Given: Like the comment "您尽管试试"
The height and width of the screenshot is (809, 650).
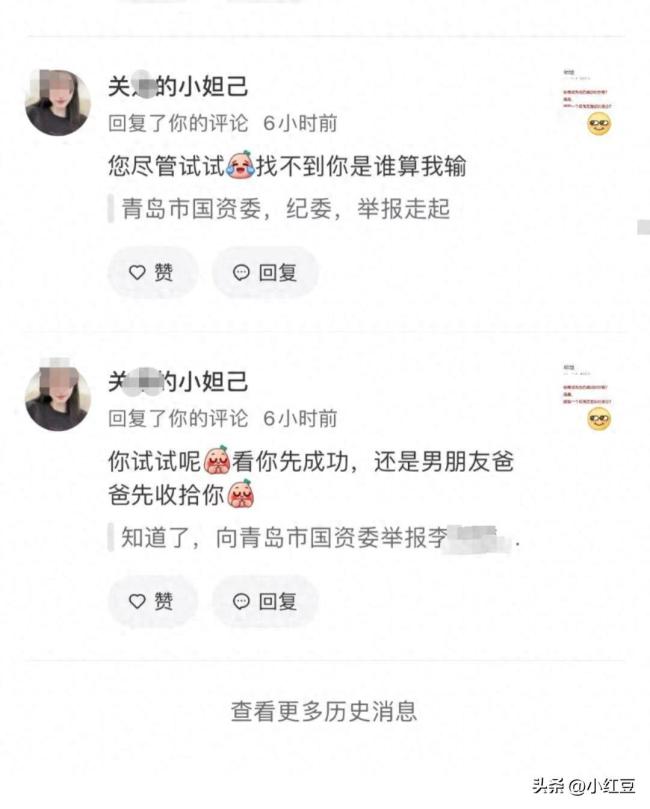Looking at the screenshot, I should click(x=152, y=272).
